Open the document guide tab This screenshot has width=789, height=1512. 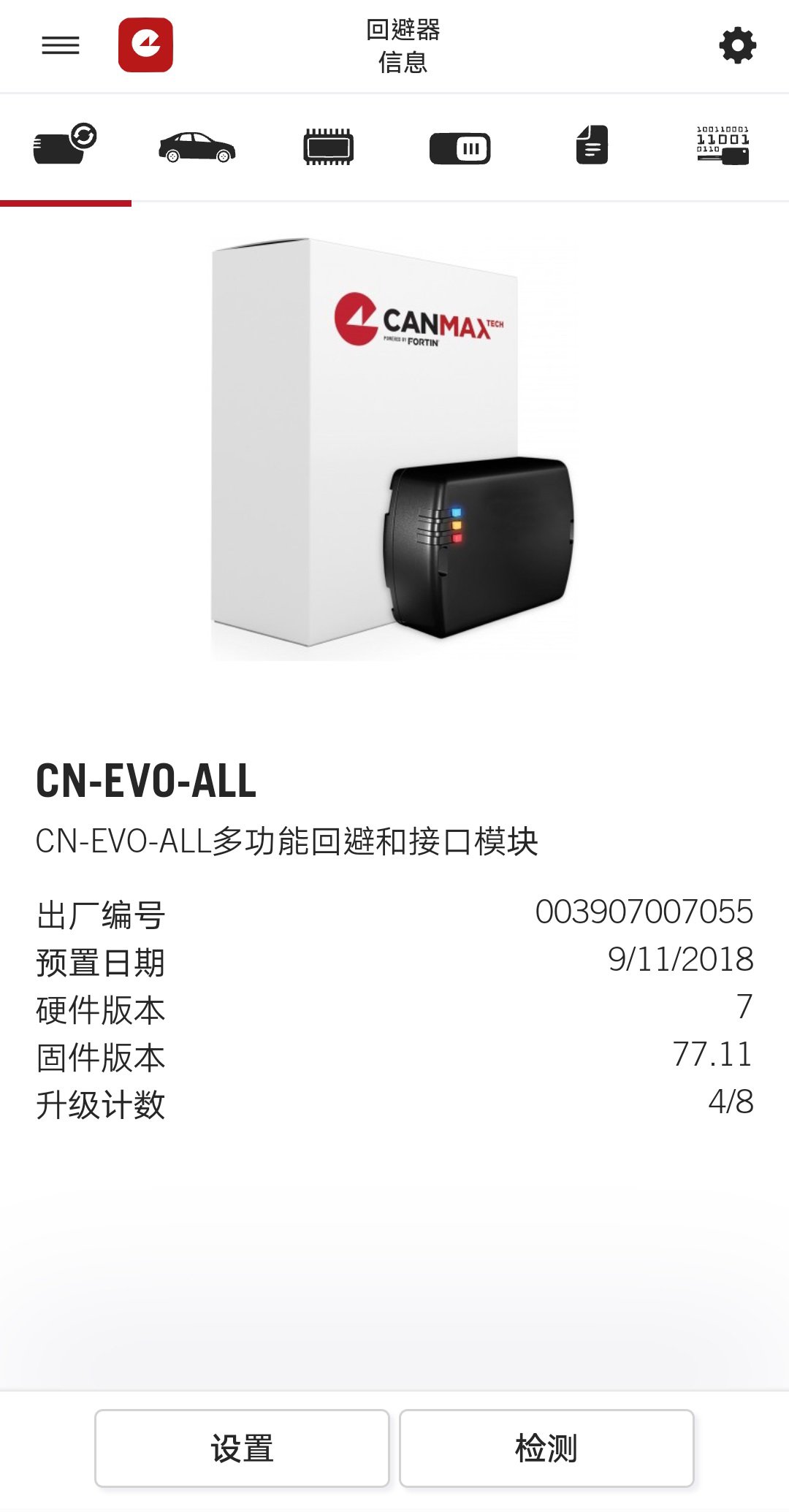click(x=592, y=145)
